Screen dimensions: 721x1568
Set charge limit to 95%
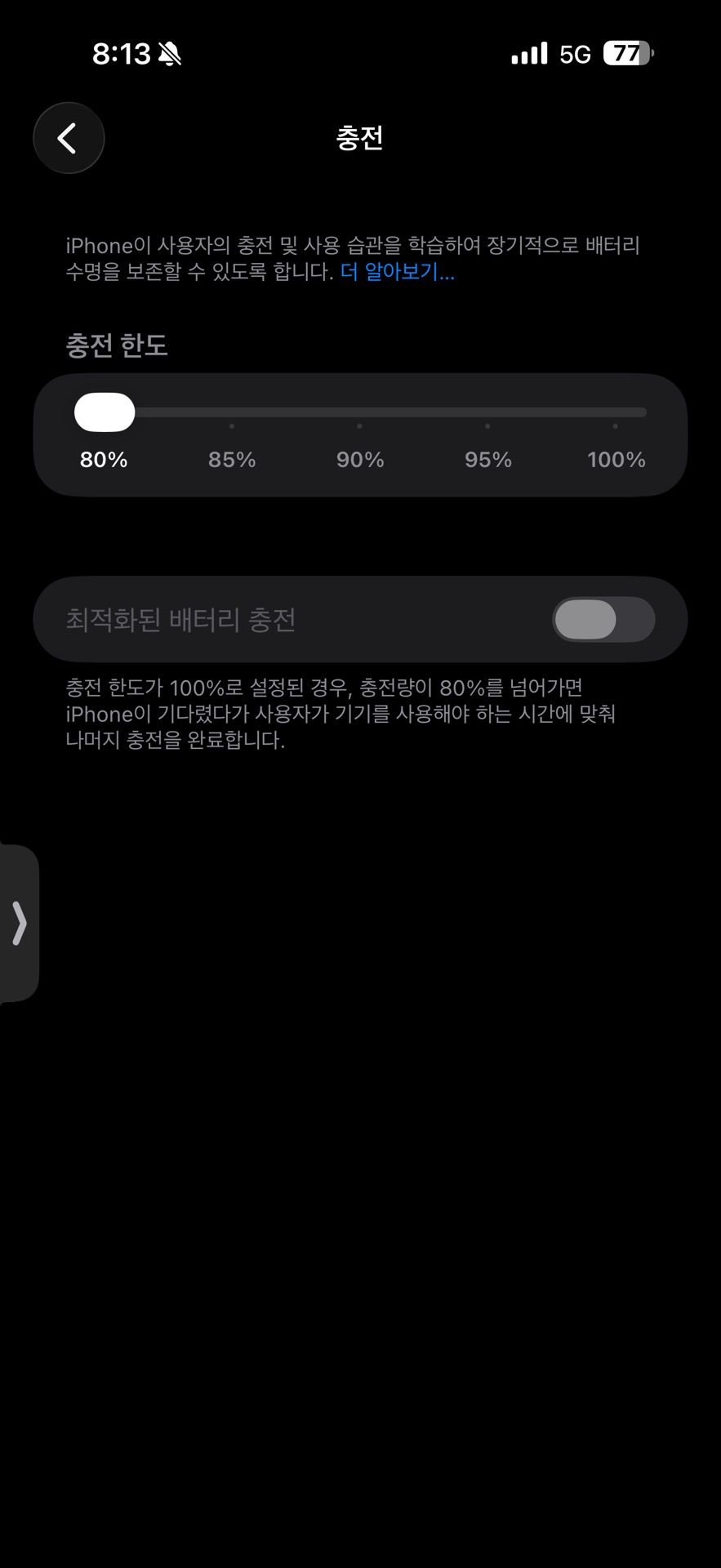click(x=487, y=413)
